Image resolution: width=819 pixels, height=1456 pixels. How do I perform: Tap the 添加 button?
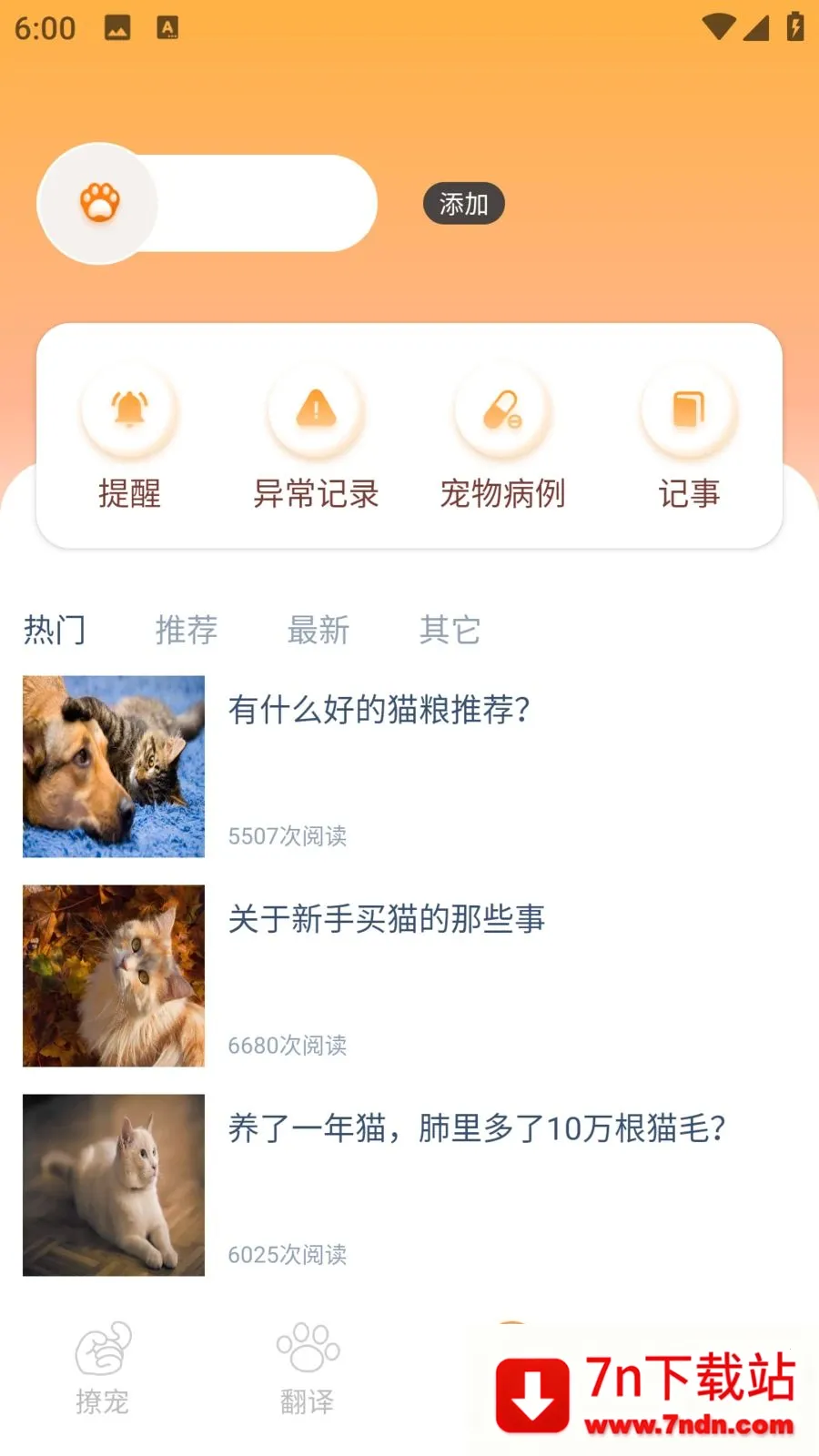[463, 203]
